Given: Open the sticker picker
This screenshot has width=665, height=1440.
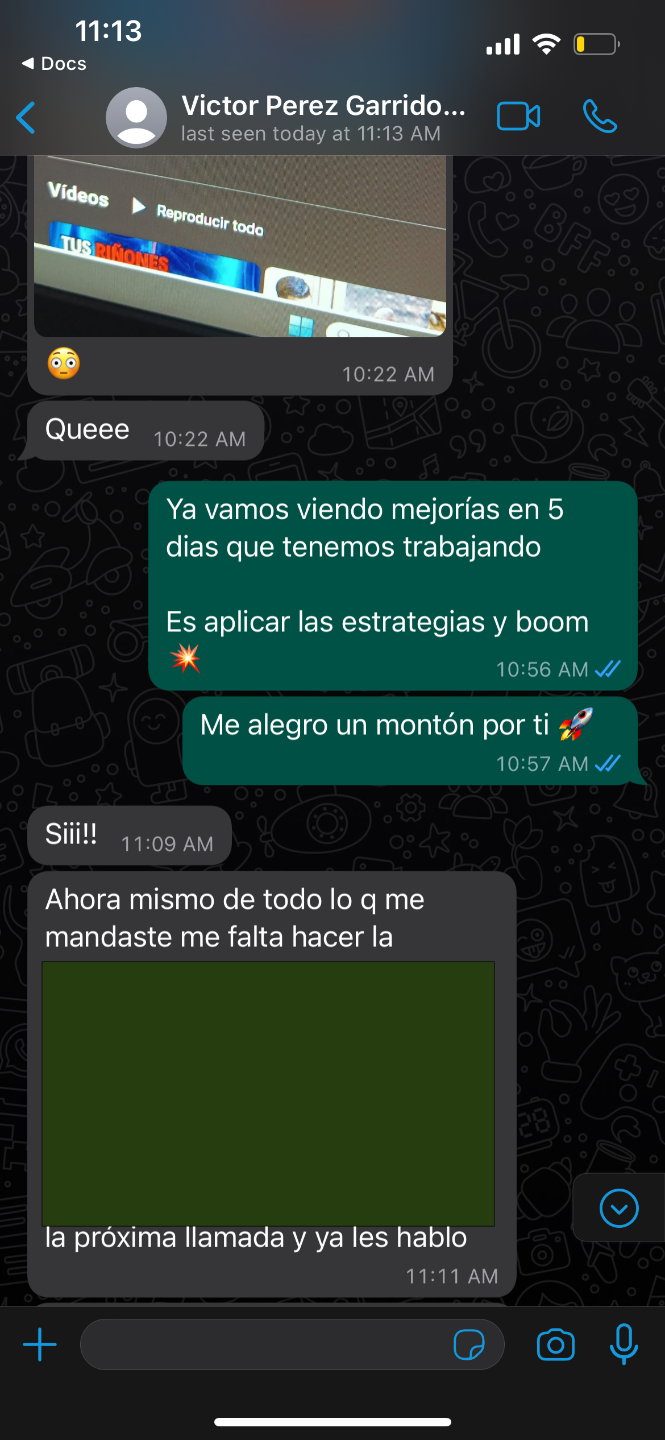Looking at the screenshot, I should click(469, 1346).
